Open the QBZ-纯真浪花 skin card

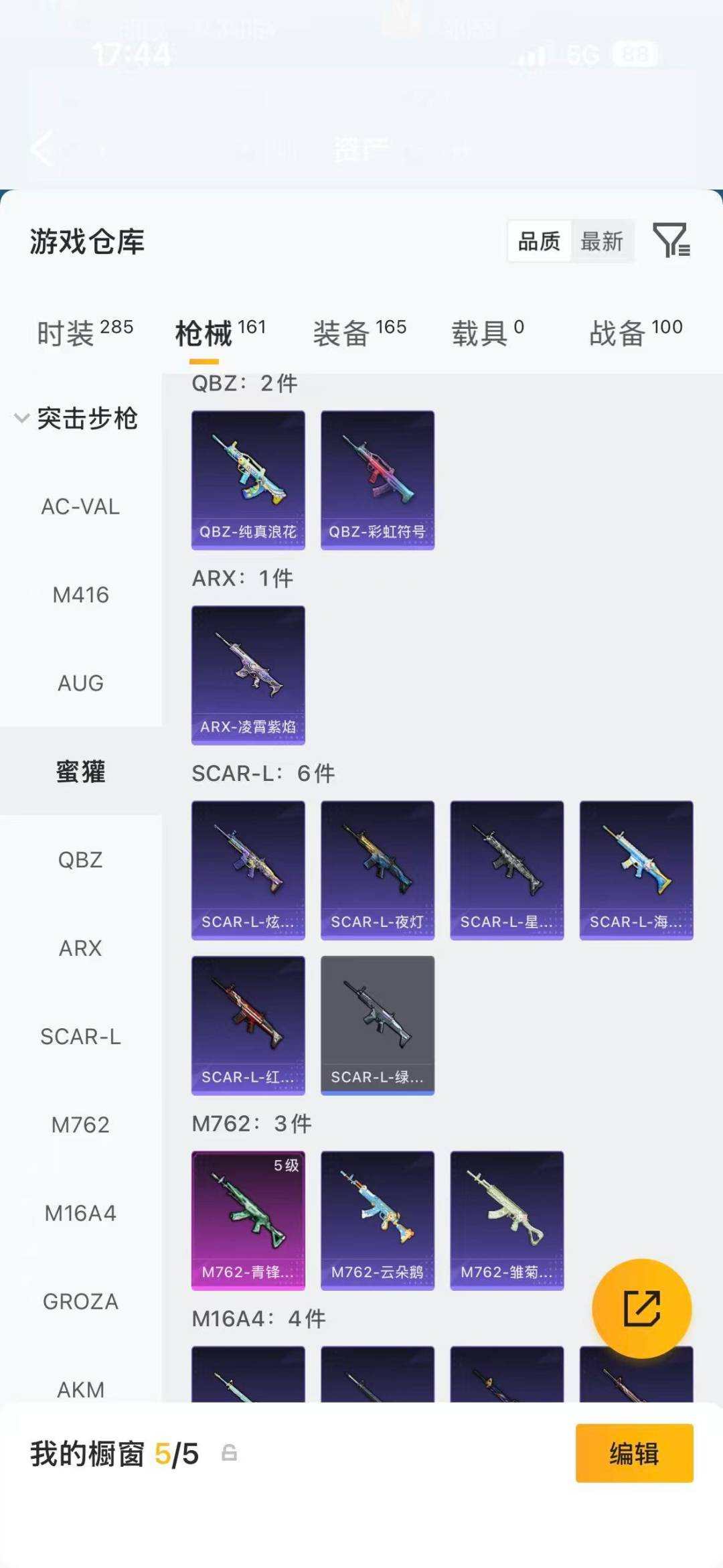[248, 480]
